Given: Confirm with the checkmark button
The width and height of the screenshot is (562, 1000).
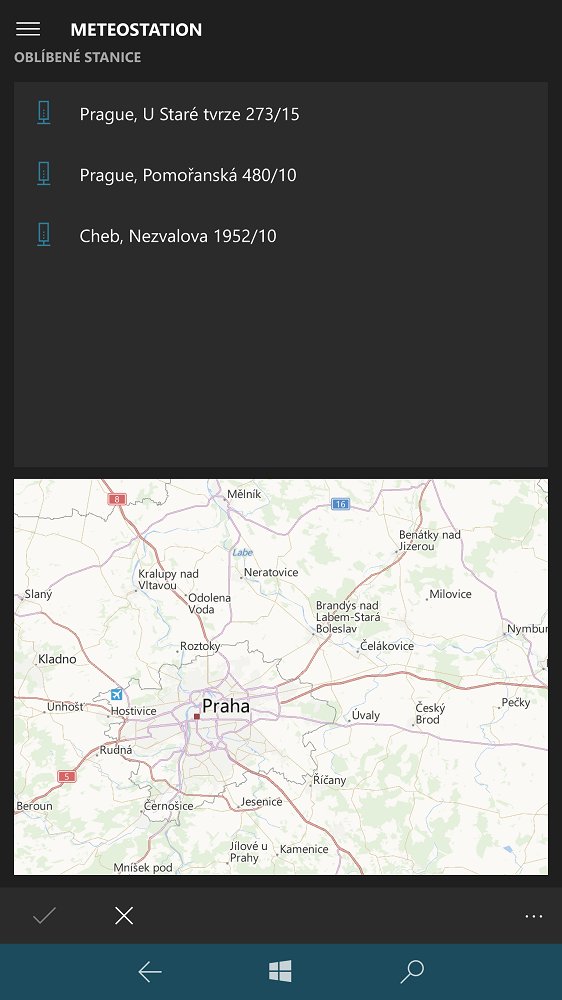Looking at the screenshot, I should (x=44, y=916).
